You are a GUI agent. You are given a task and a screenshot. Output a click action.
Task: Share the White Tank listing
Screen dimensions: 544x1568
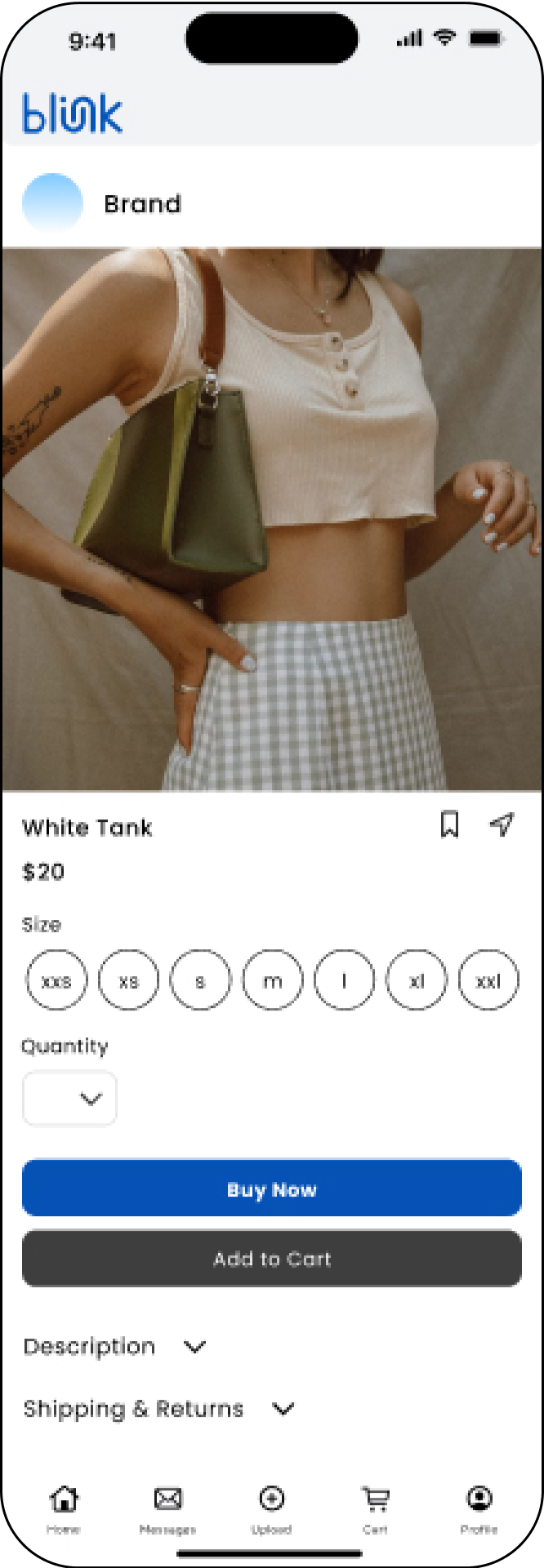coord(502,824)
